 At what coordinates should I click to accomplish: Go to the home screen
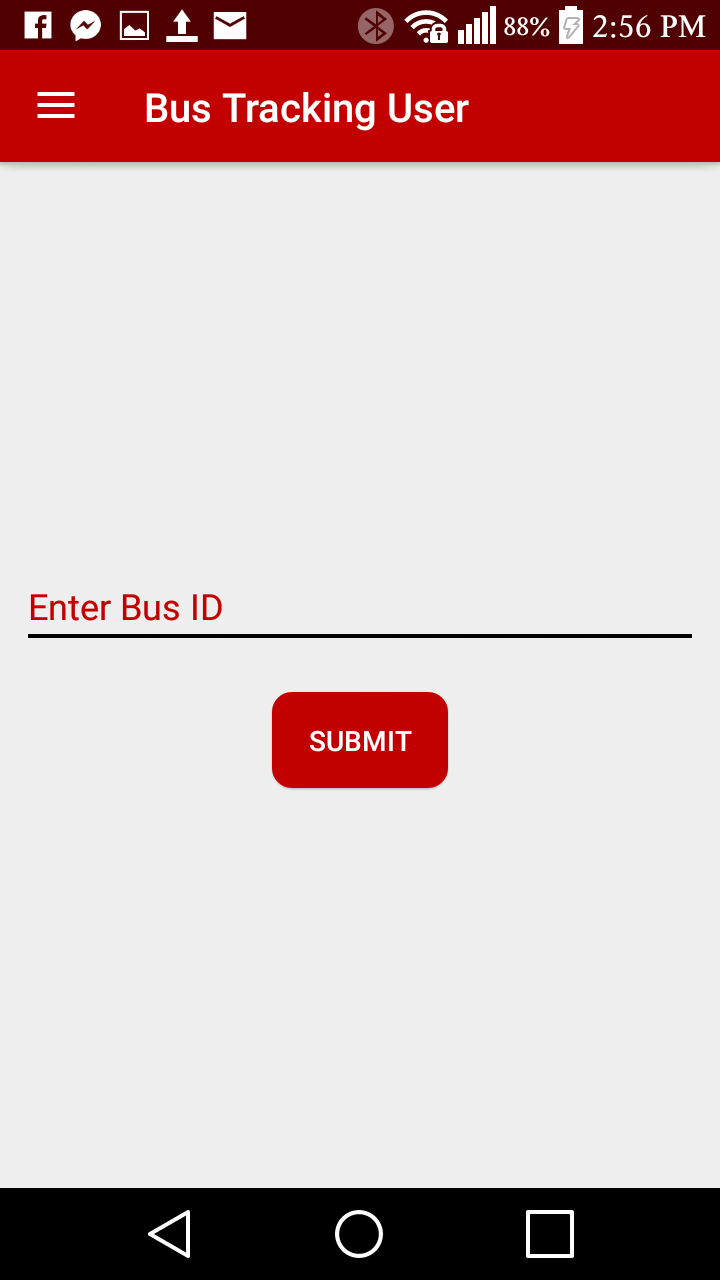359,1233
